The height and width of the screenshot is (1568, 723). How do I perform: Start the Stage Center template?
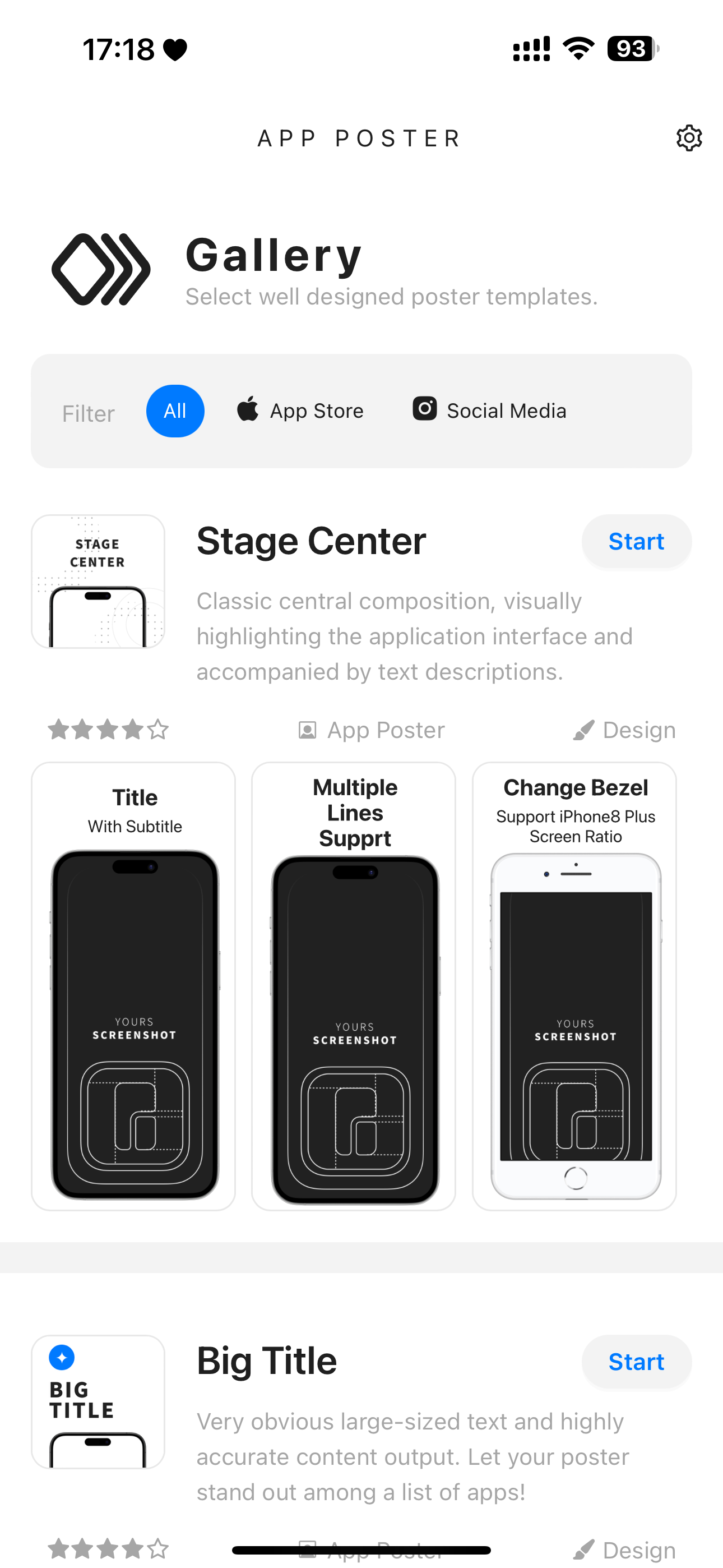(636, 541)
